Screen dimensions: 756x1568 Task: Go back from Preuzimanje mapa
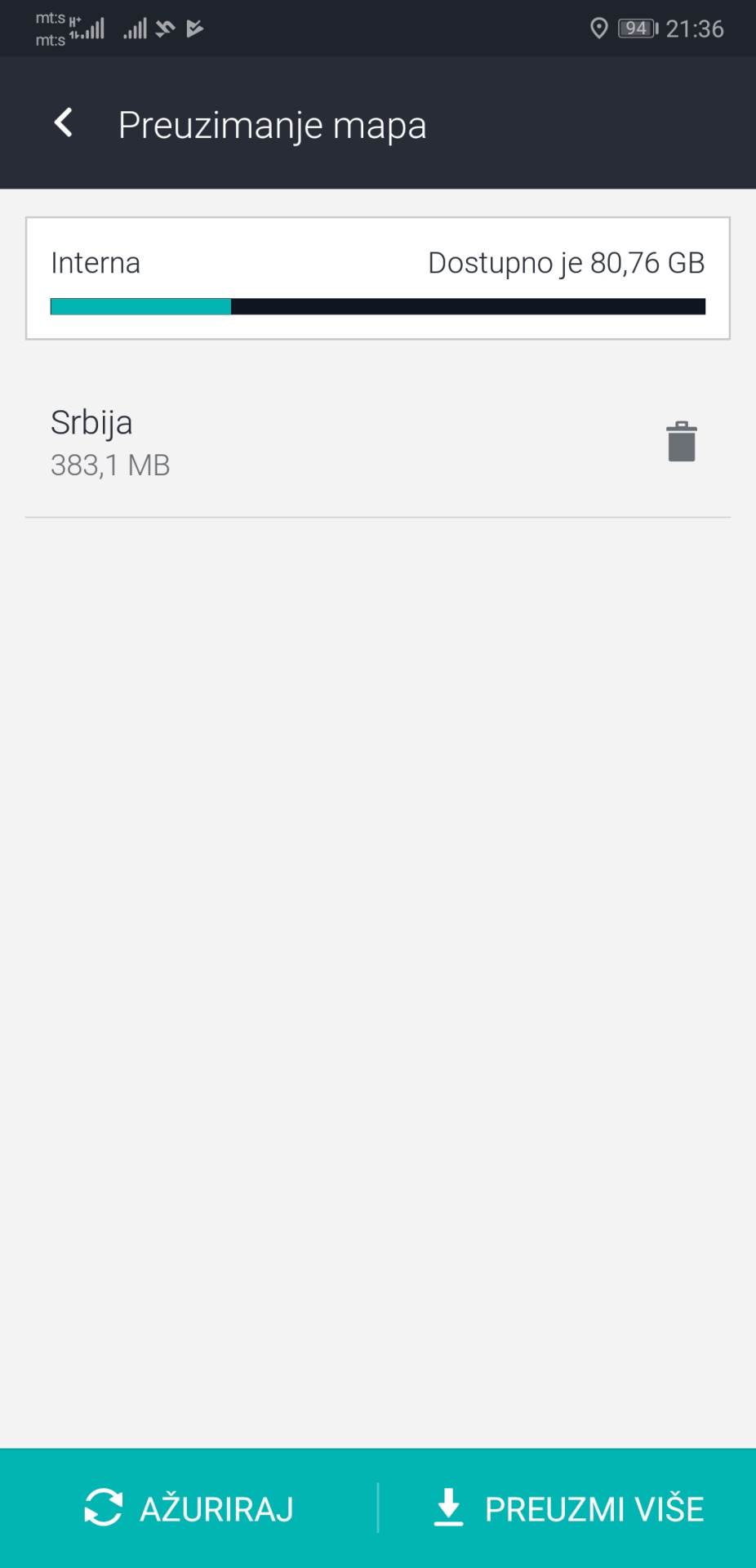click(x=64, y=124)
